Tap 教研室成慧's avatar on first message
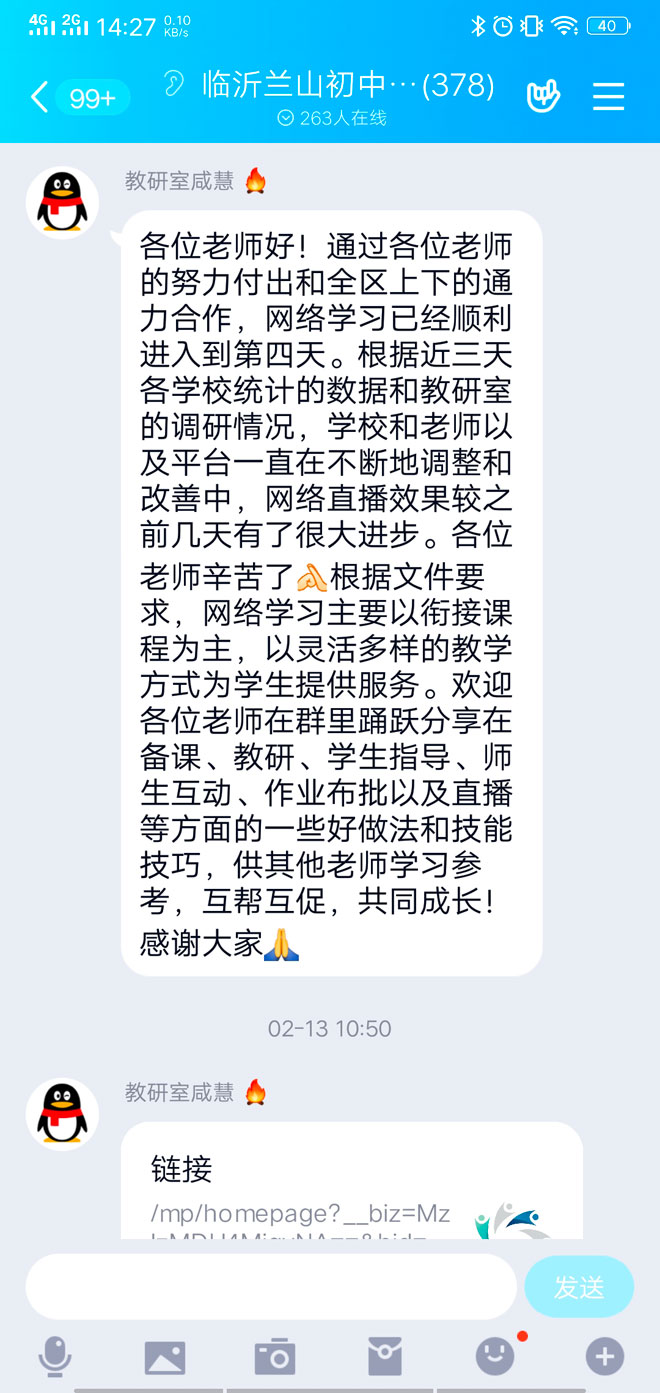The width and height of the screenshot is (660, 1393). 62,203
